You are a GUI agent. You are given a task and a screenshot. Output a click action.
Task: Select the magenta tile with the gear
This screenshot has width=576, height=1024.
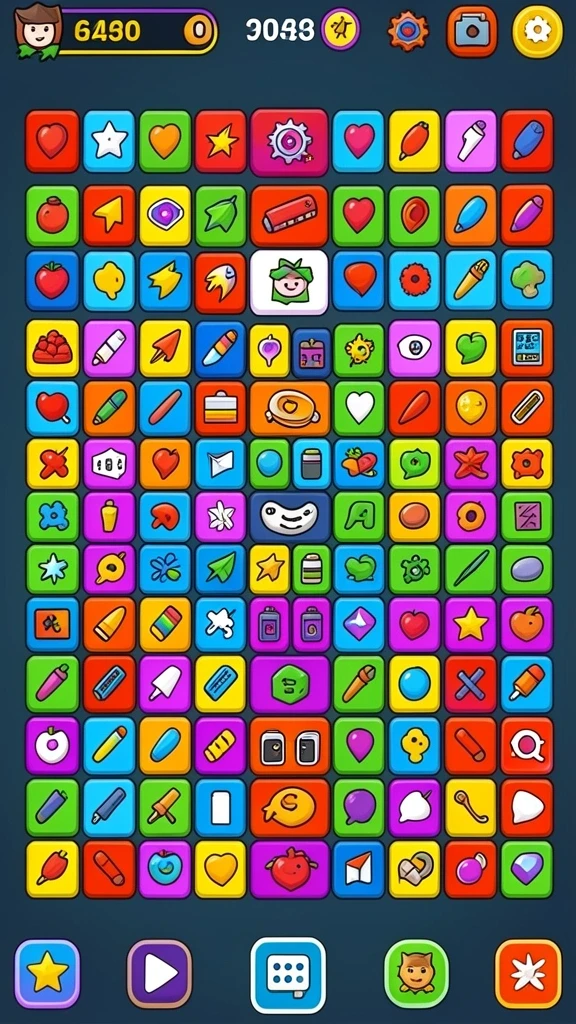(289, 142)
